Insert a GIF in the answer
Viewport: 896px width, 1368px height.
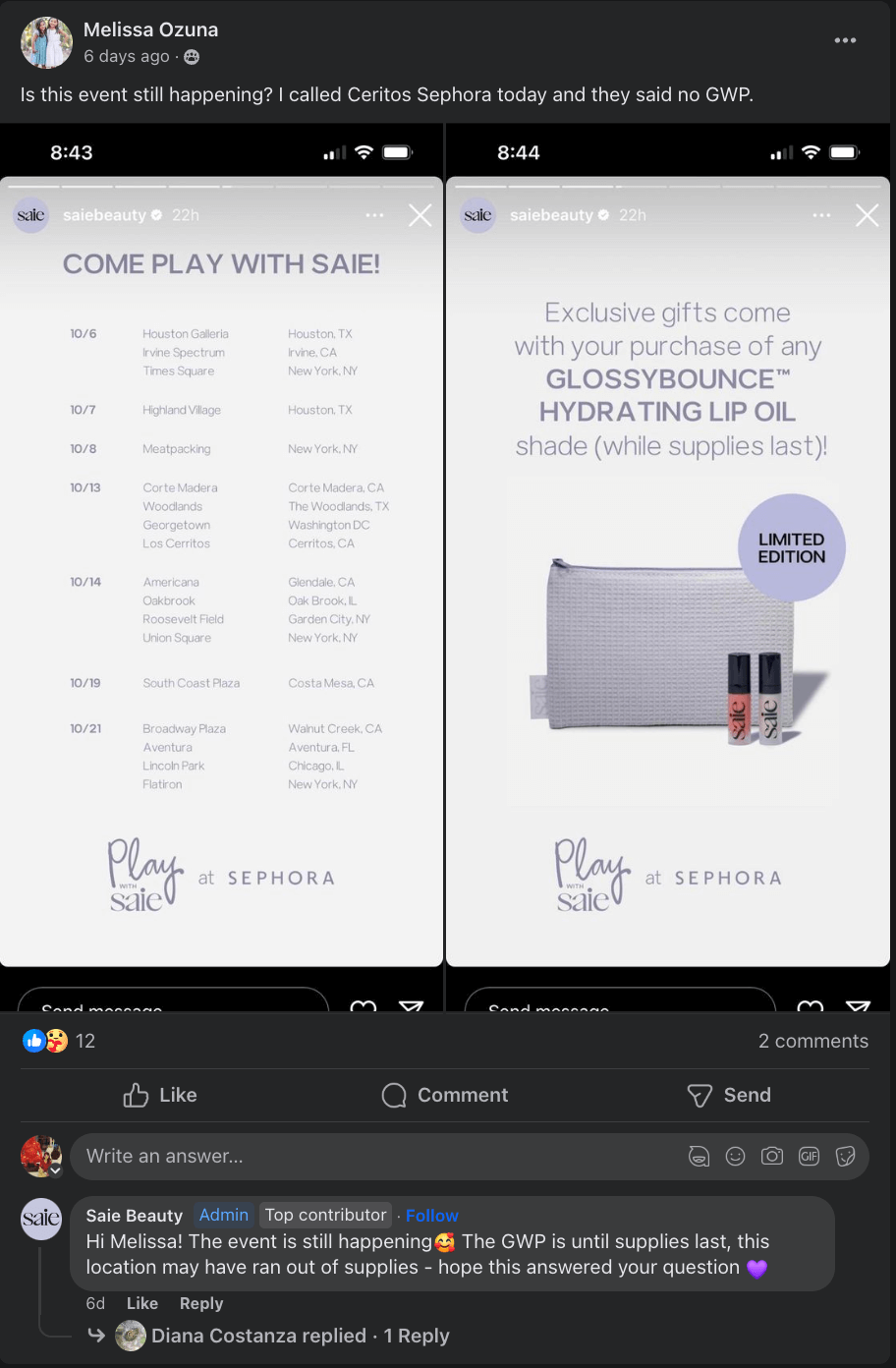coord(809,1157)
